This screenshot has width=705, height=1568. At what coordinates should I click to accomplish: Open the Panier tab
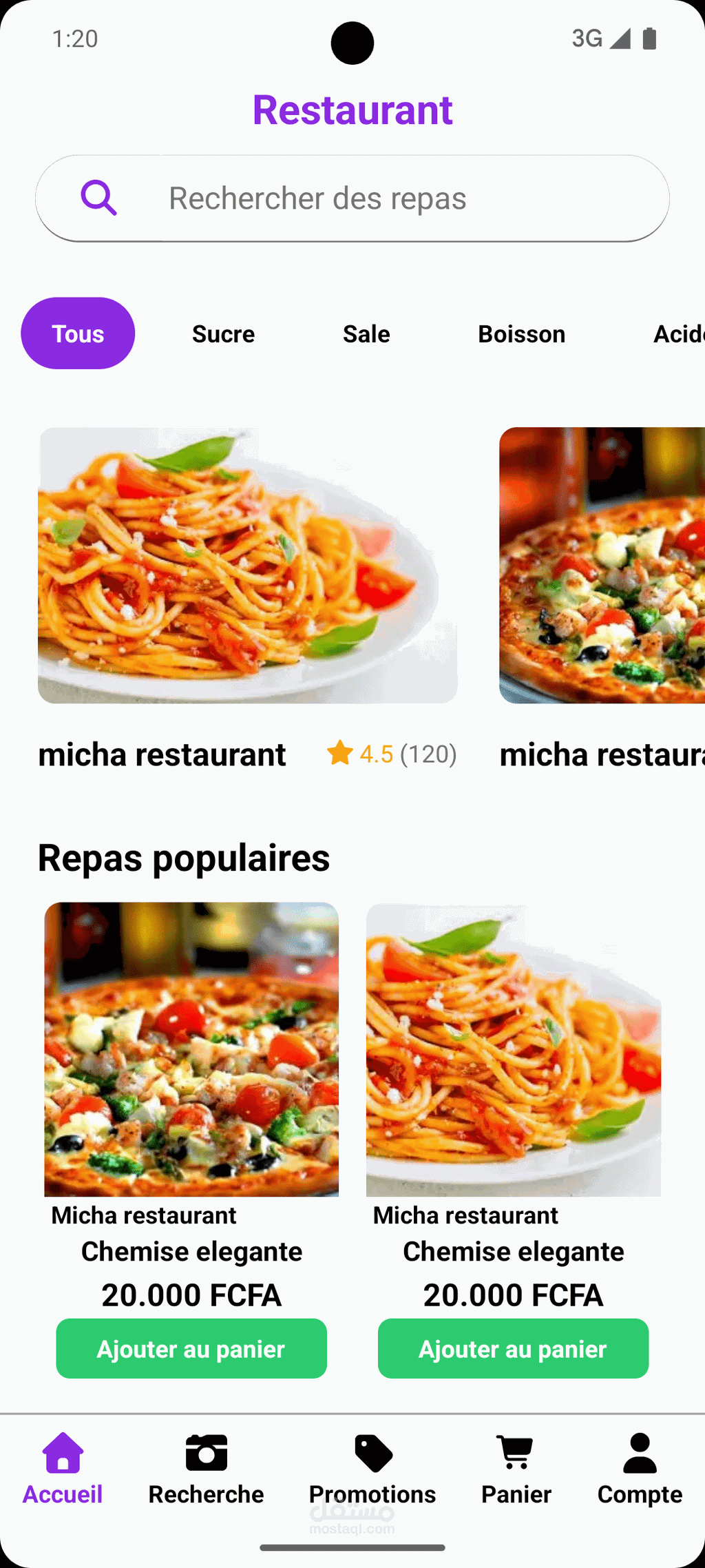[516, 1469]
